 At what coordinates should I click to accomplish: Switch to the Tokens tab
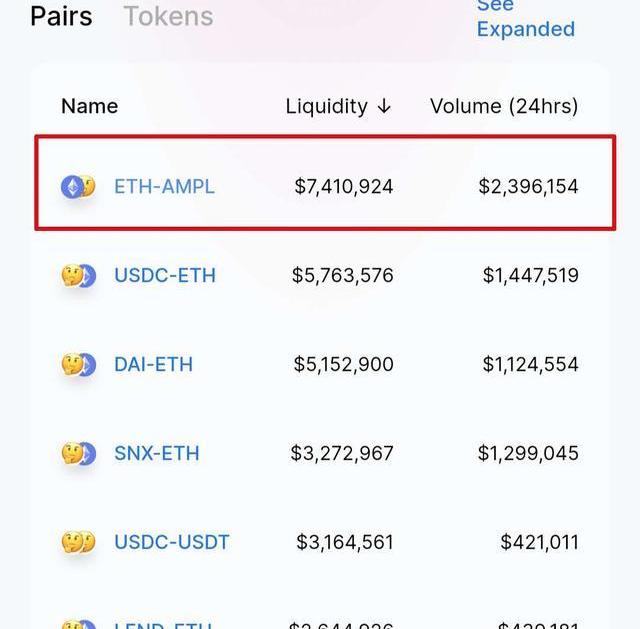pyautogui.click(x=168, y=16)
